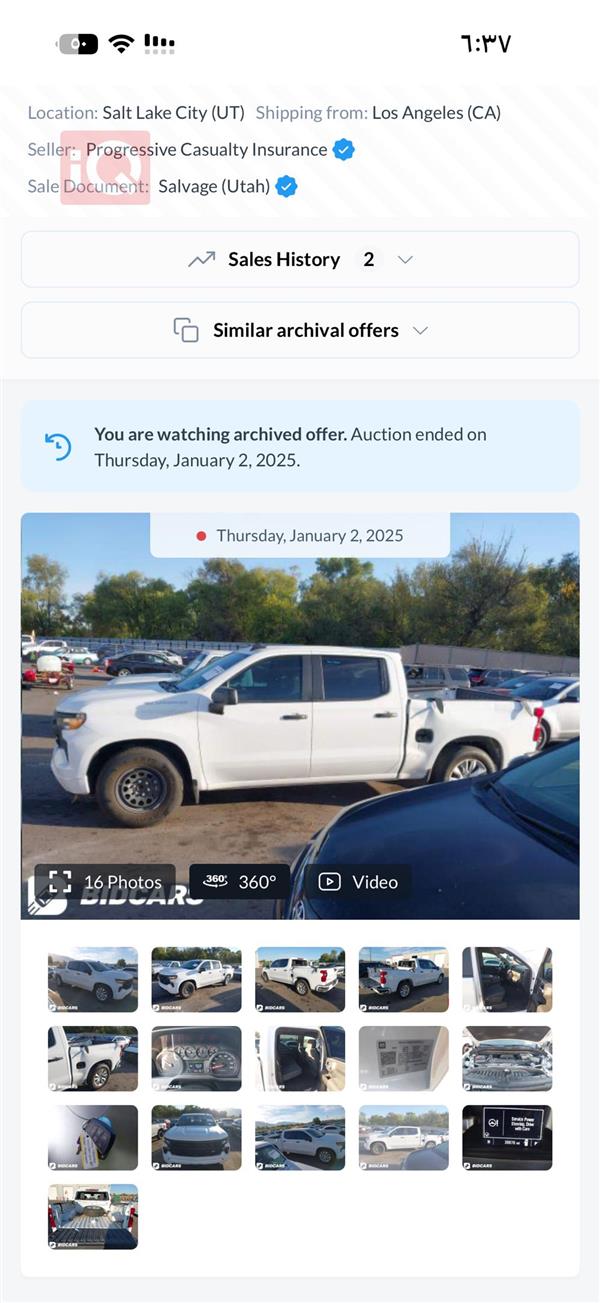Open the 16 Photos gallery

pos(105,882)
